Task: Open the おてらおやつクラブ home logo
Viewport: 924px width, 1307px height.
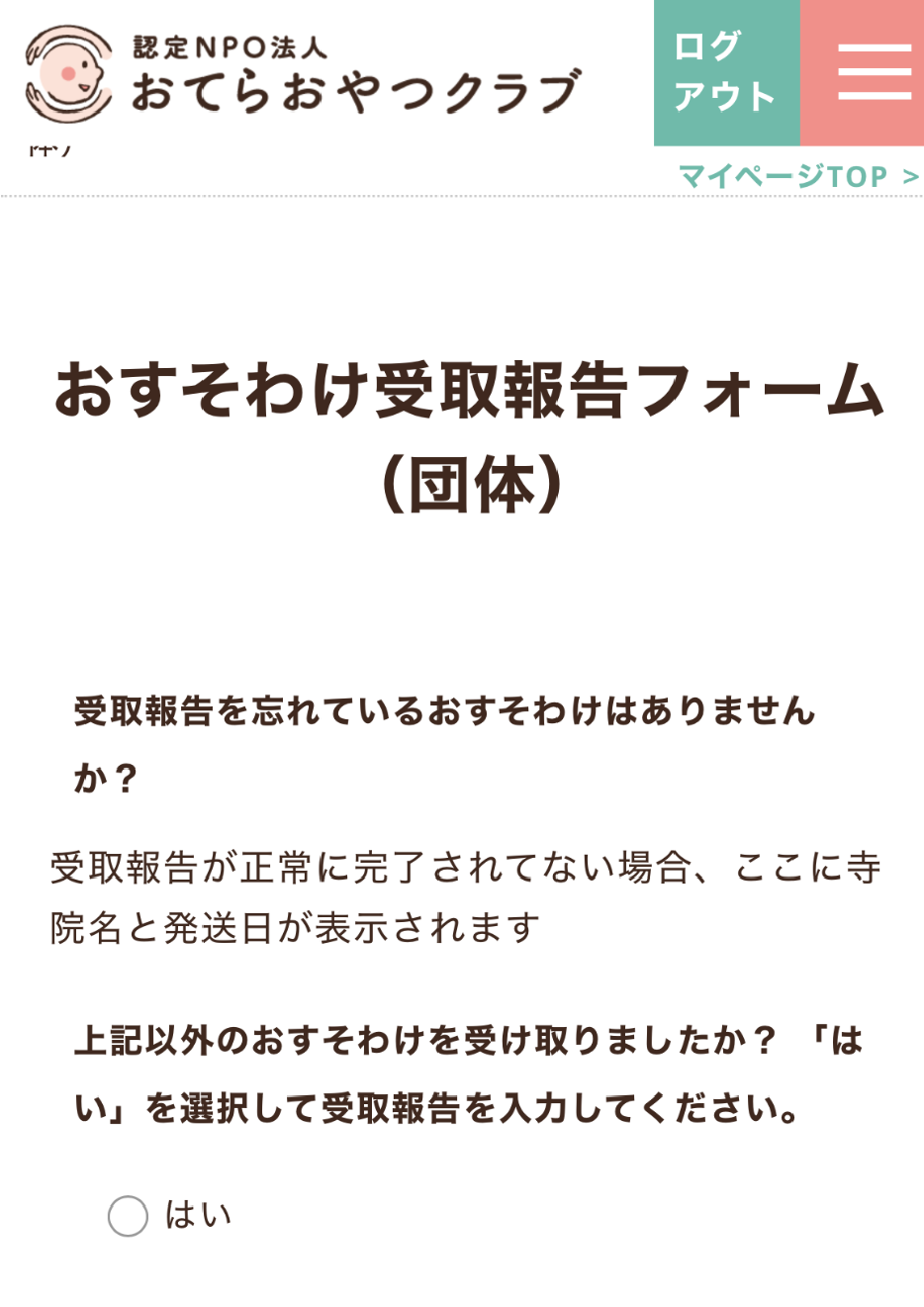Action: pos(302,74)
